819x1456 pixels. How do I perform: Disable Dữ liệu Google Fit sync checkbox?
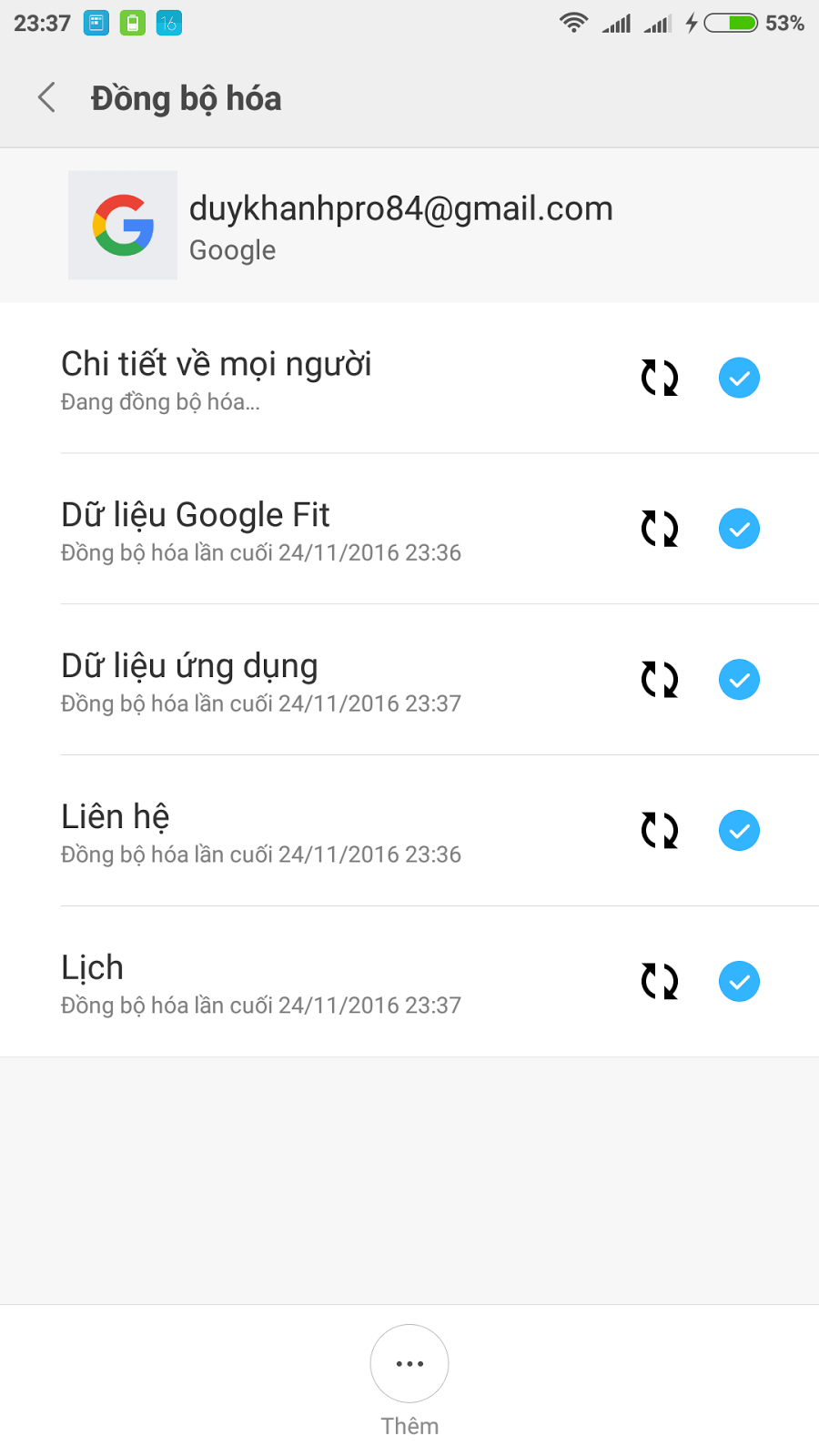[x=739, y=529]
